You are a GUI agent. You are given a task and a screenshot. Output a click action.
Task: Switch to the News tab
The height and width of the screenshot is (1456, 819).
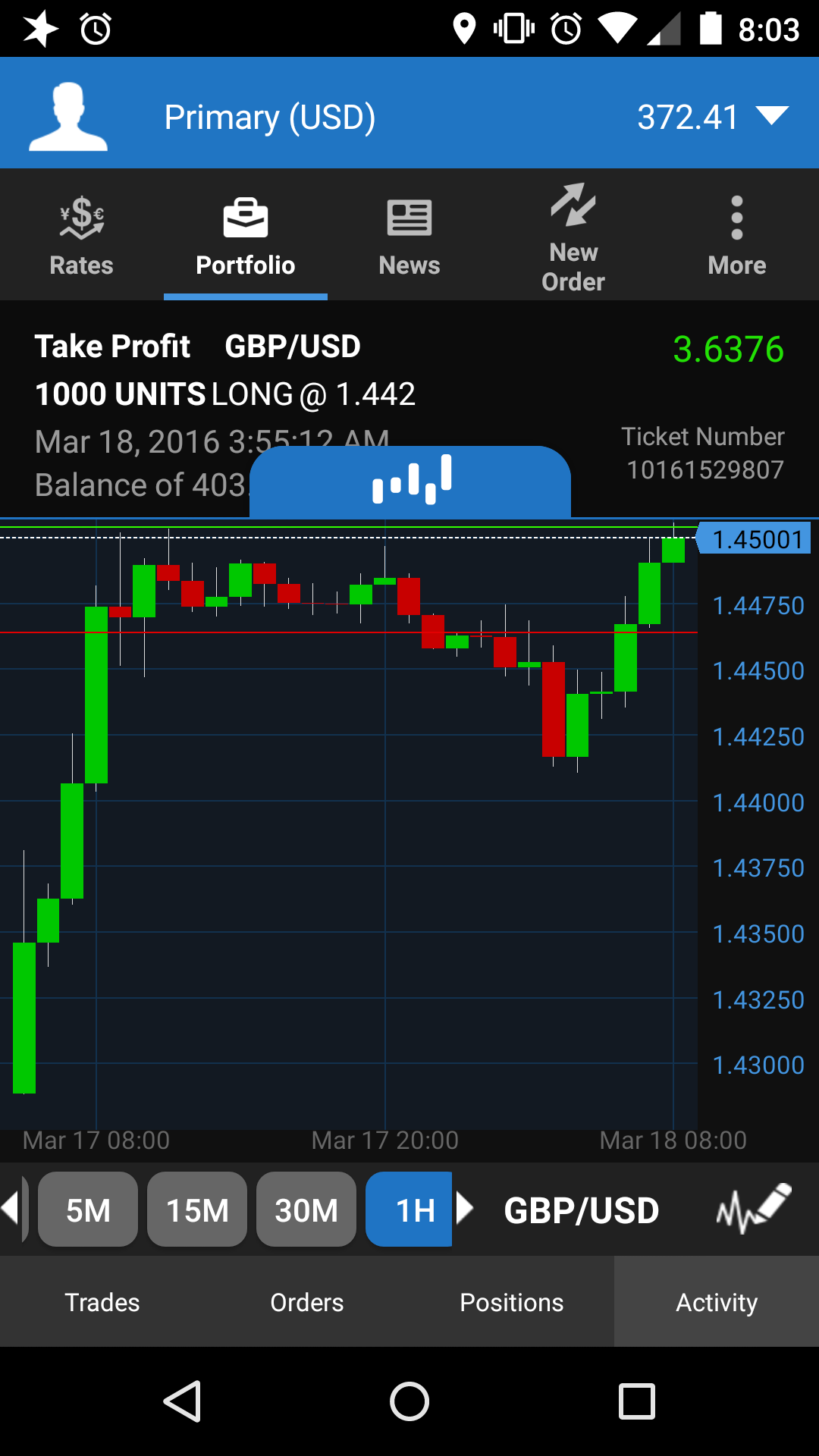(409, 235)
